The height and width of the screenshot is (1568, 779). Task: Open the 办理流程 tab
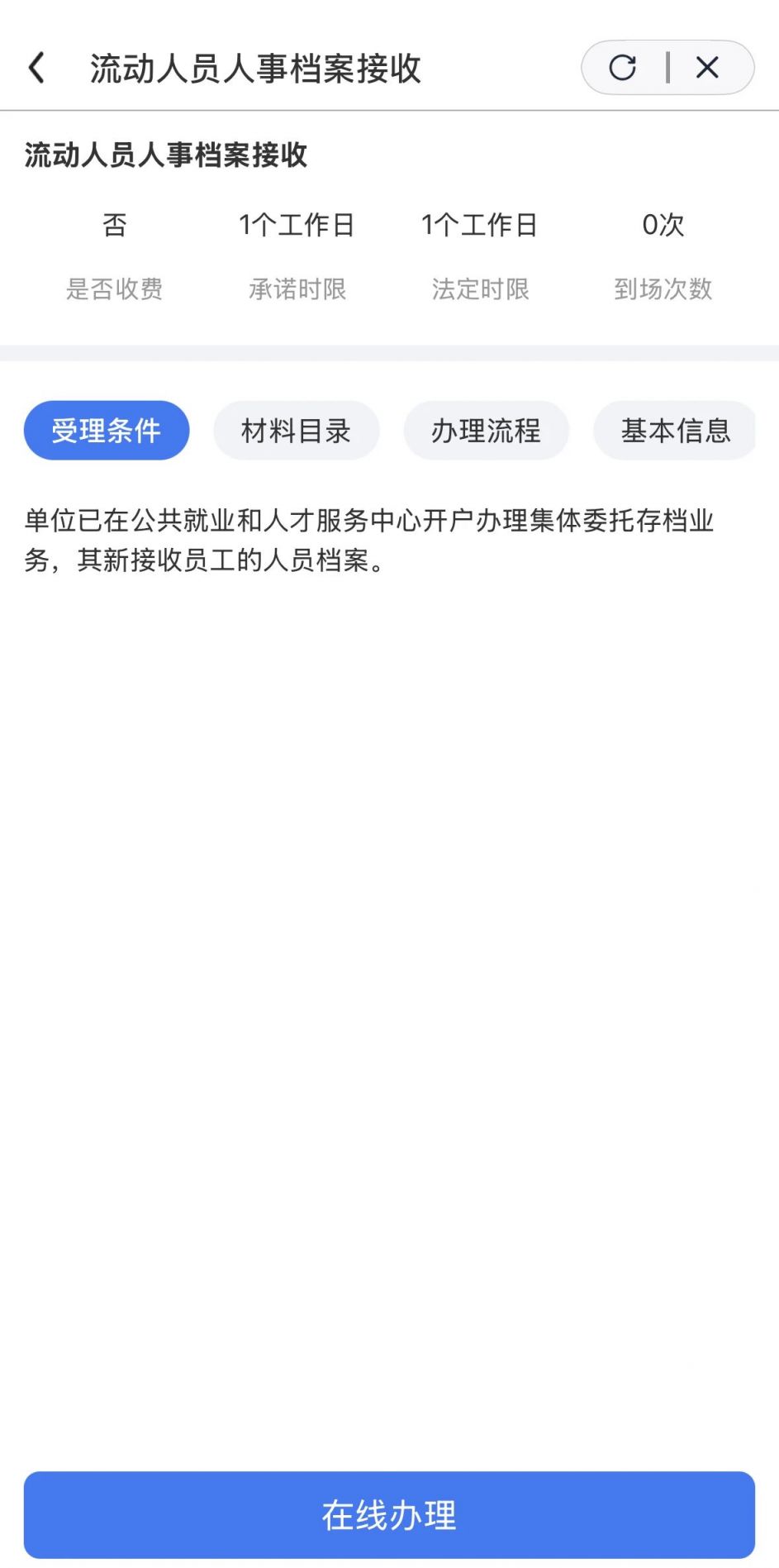click(486, 431)
